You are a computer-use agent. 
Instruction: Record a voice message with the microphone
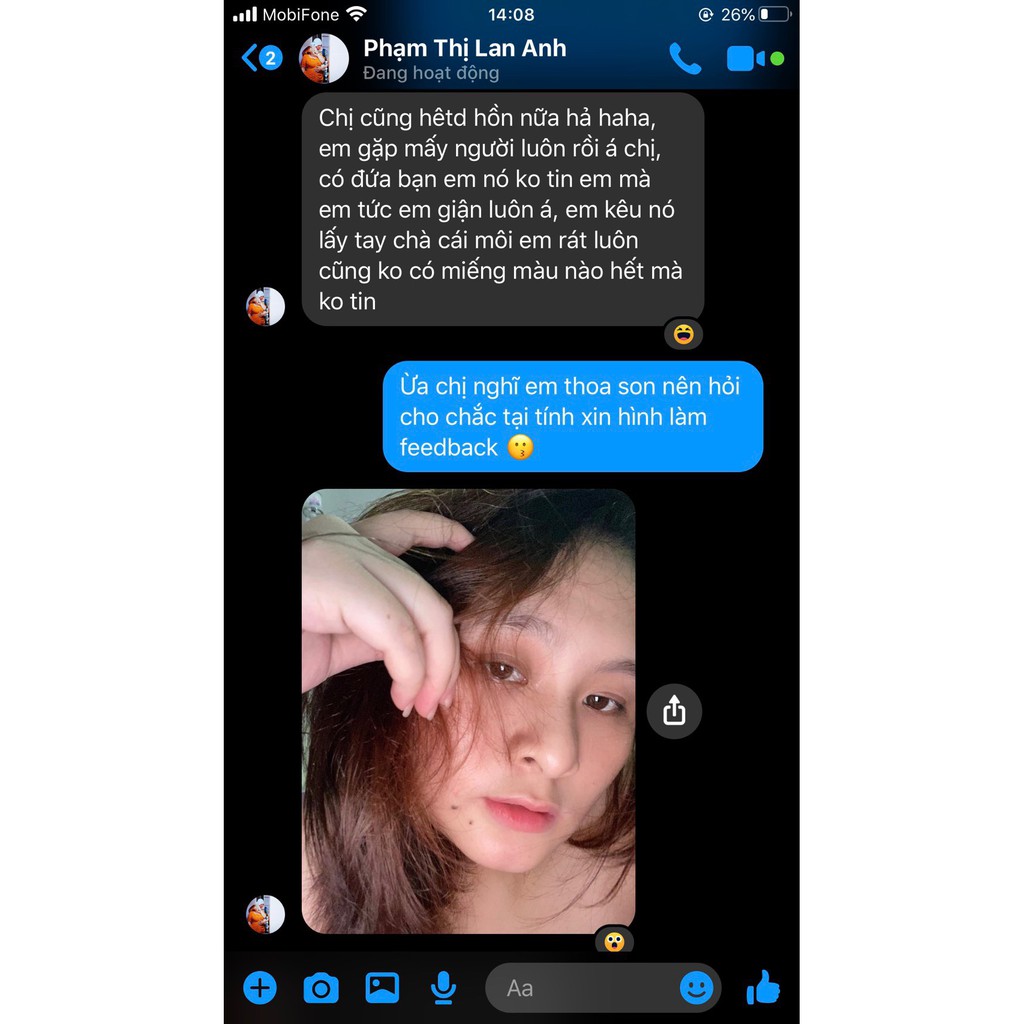tap(443, 989)
